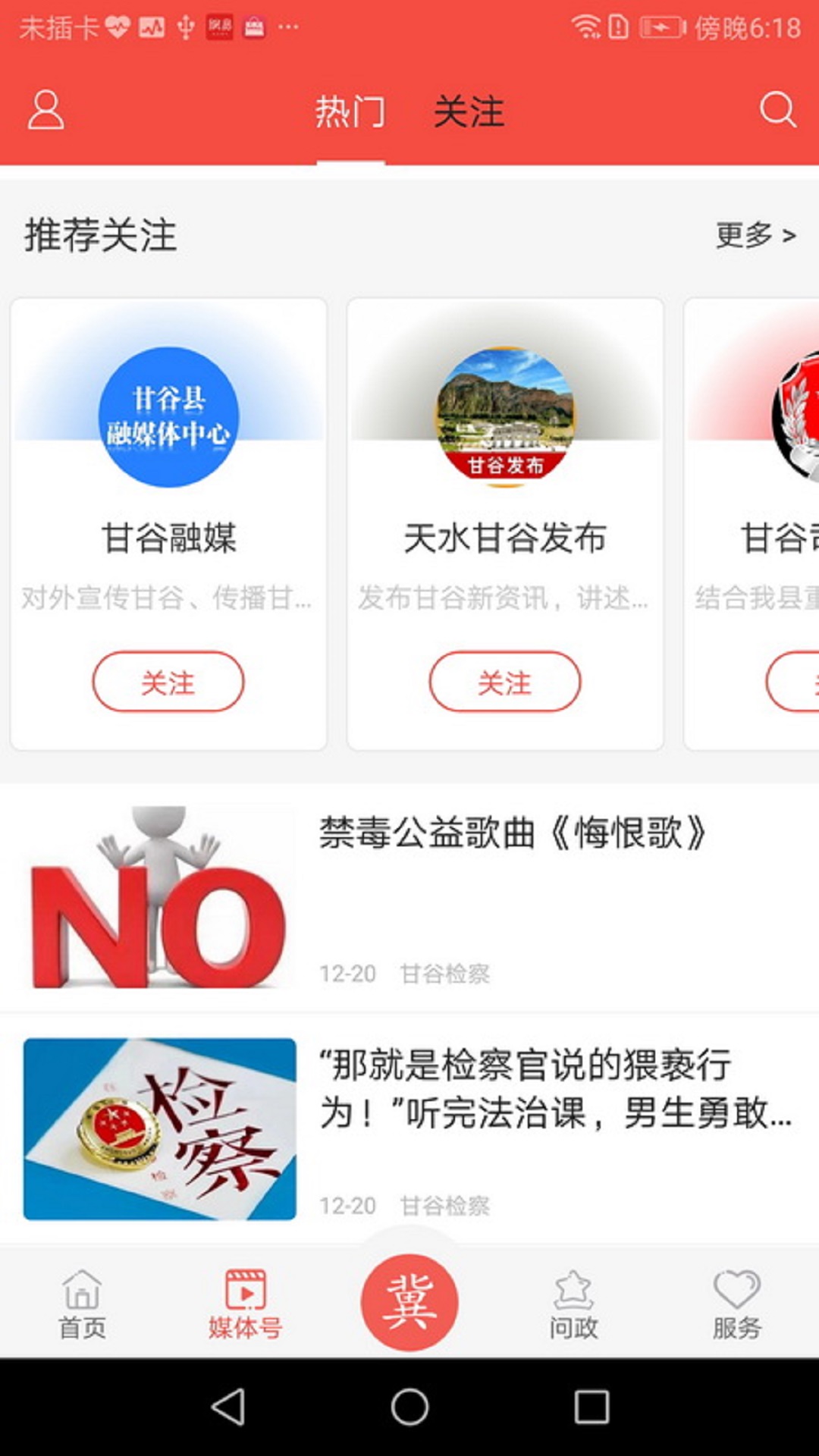Switch to the 关注 tab
This screenshot has height=1456, width=819.
click(469, 112)
